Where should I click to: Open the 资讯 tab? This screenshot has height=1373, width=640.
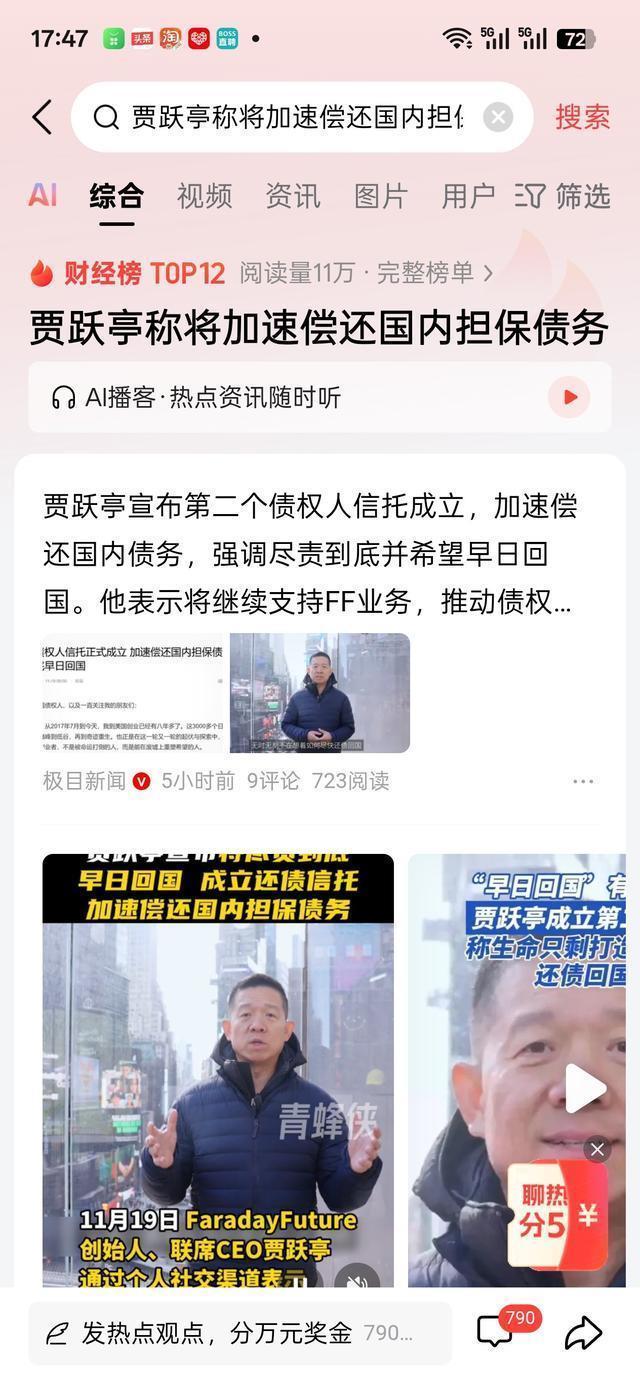point(293,196)
